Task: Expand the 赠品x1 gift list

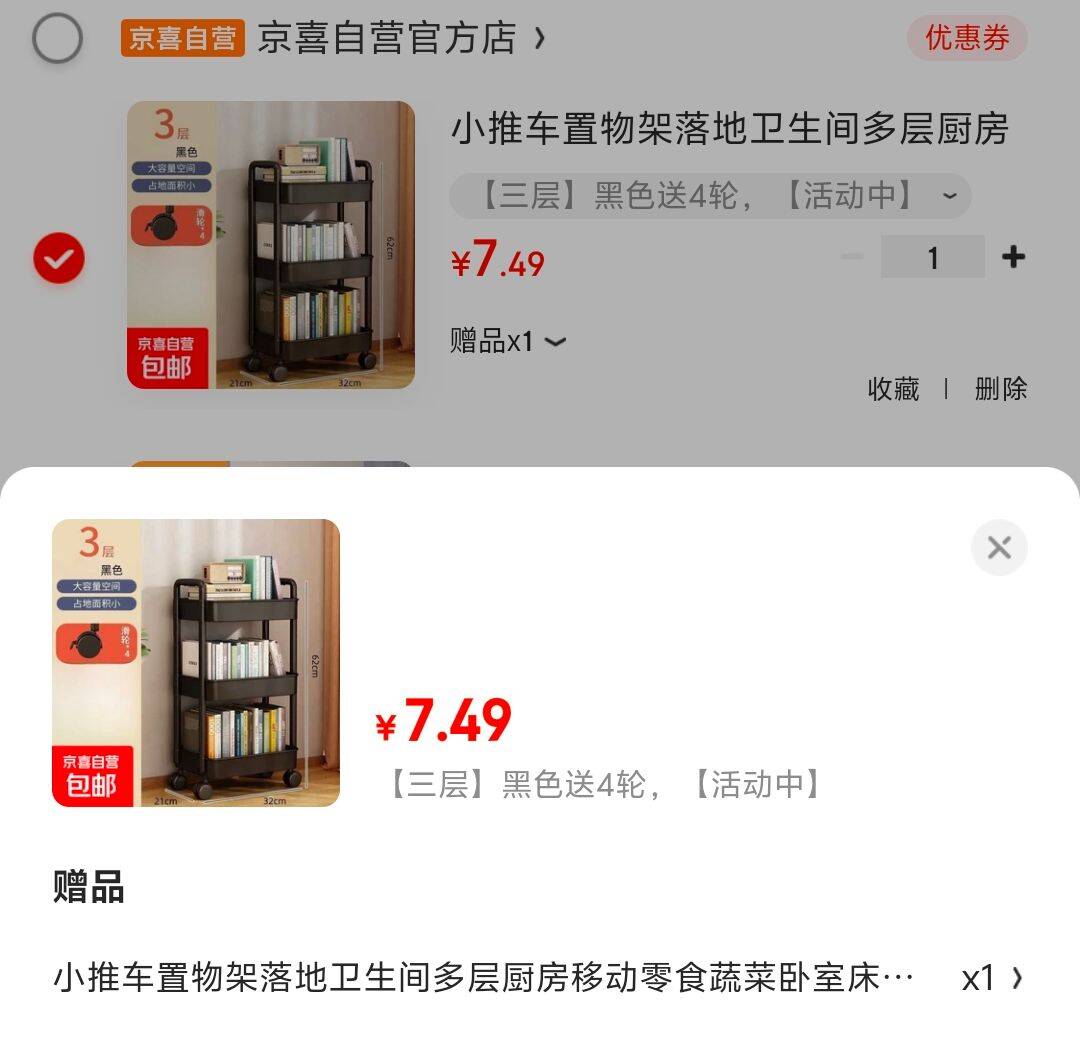Action: [508, 341]
